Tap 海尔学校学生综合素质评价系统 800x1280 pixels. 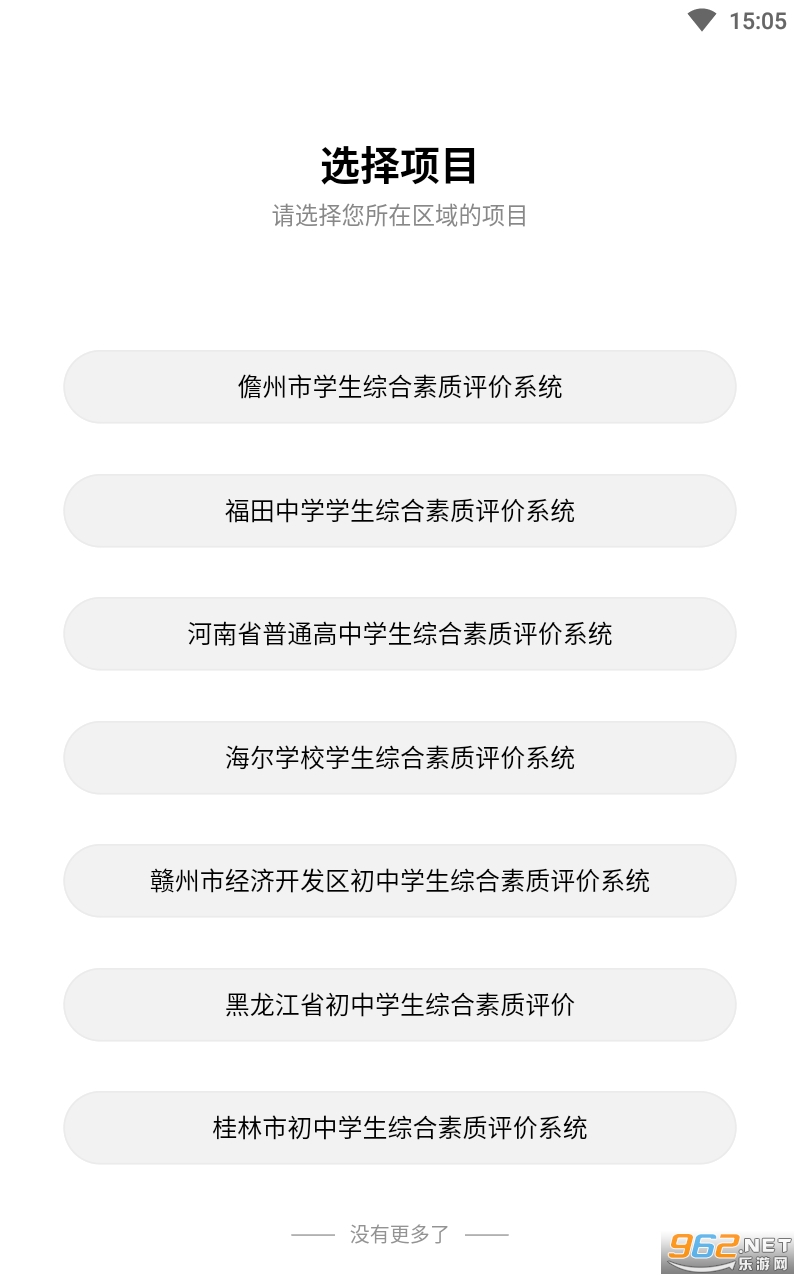tap(400, 758)
